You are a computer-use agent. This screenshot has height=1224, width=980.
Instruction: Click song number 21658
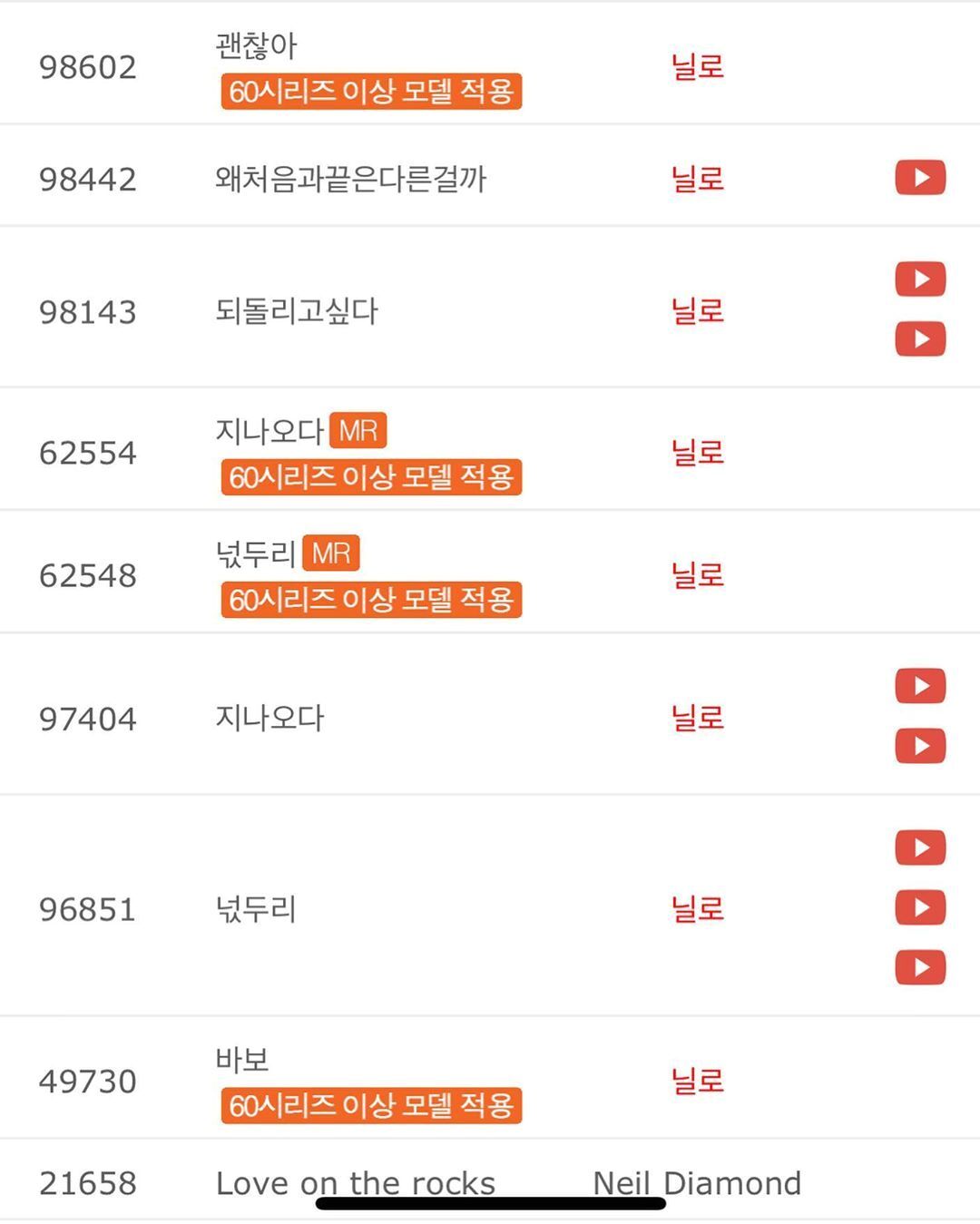tap(87, 1181)
